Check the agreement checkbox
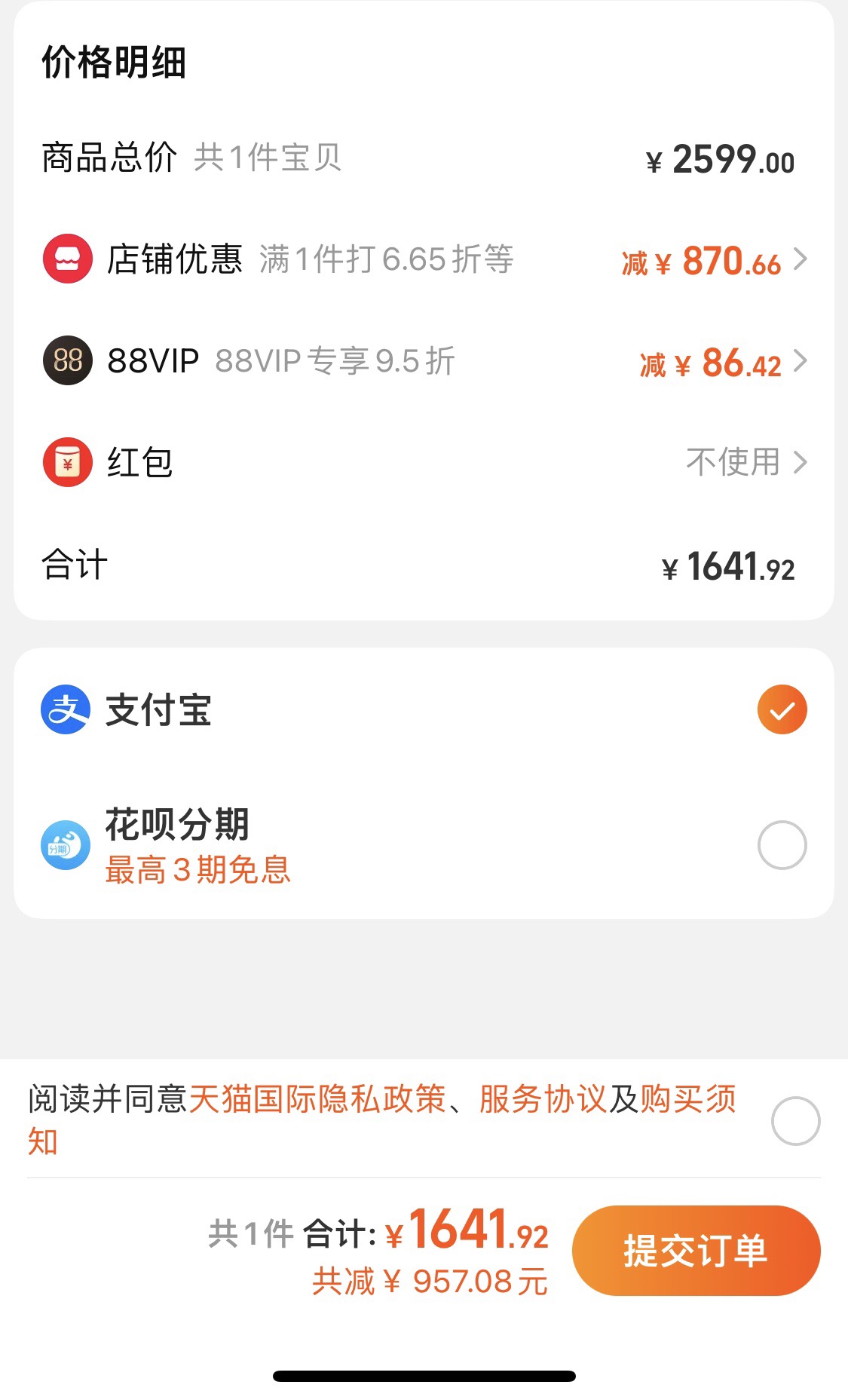848x1400 pixels. pos(795,1121)
